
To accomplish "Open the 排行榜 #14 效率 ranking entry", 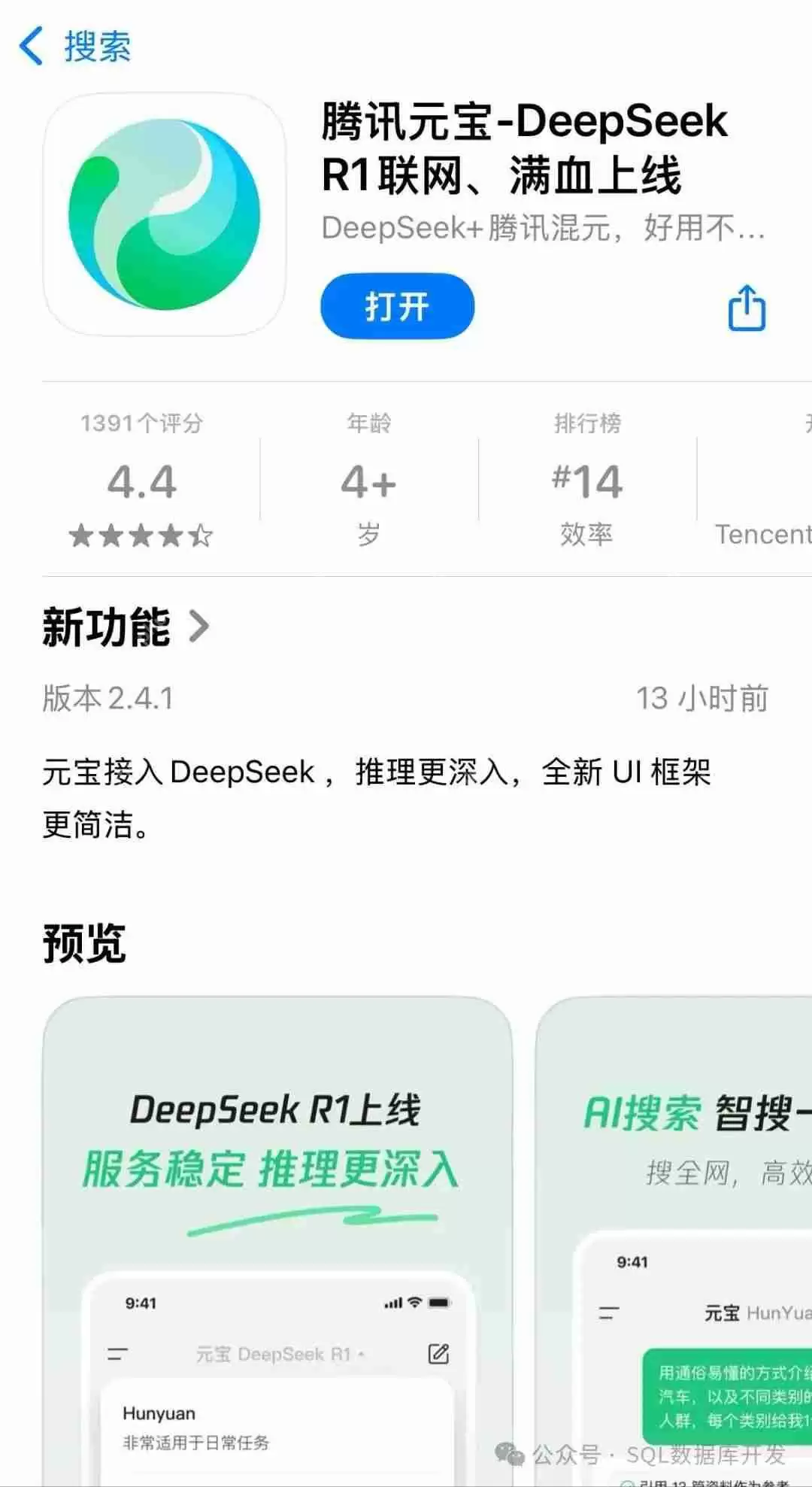I will pyautogui.click(x=588, y=480).
